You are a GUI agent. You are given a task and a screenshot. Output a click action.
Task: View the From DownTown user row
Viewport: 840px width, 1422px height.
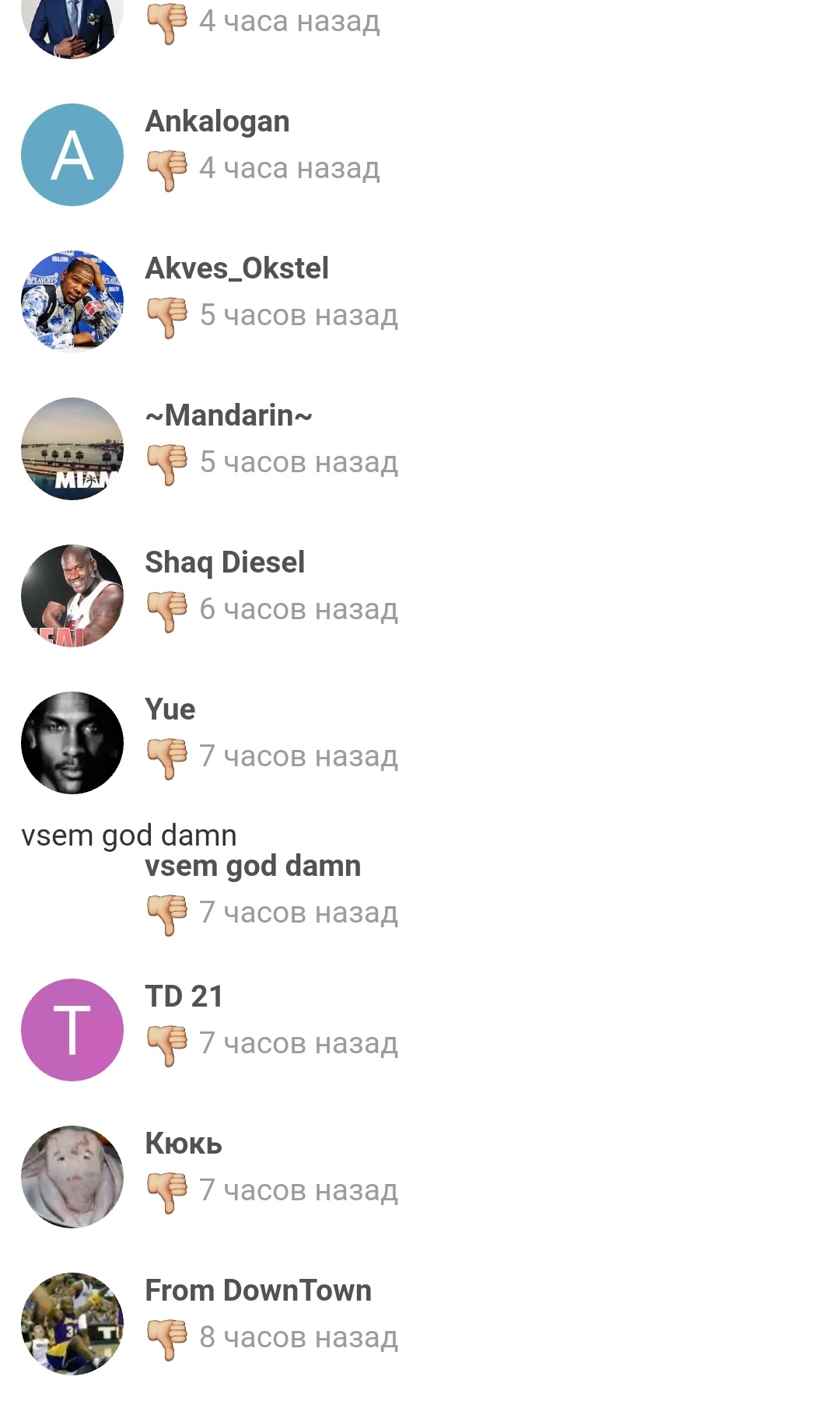[420, 1324]
